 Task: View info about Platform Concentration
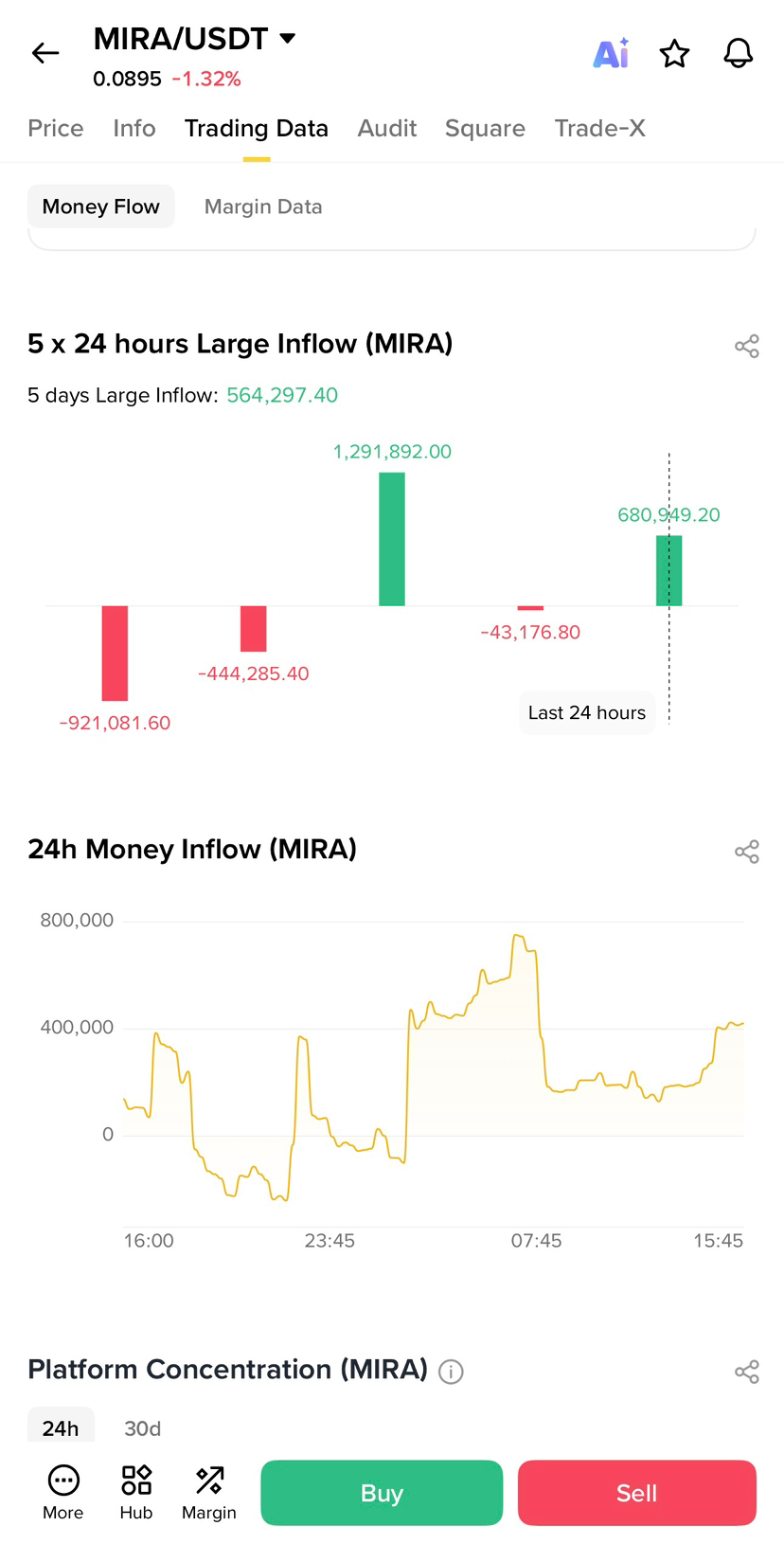(x=451, y=1372)
